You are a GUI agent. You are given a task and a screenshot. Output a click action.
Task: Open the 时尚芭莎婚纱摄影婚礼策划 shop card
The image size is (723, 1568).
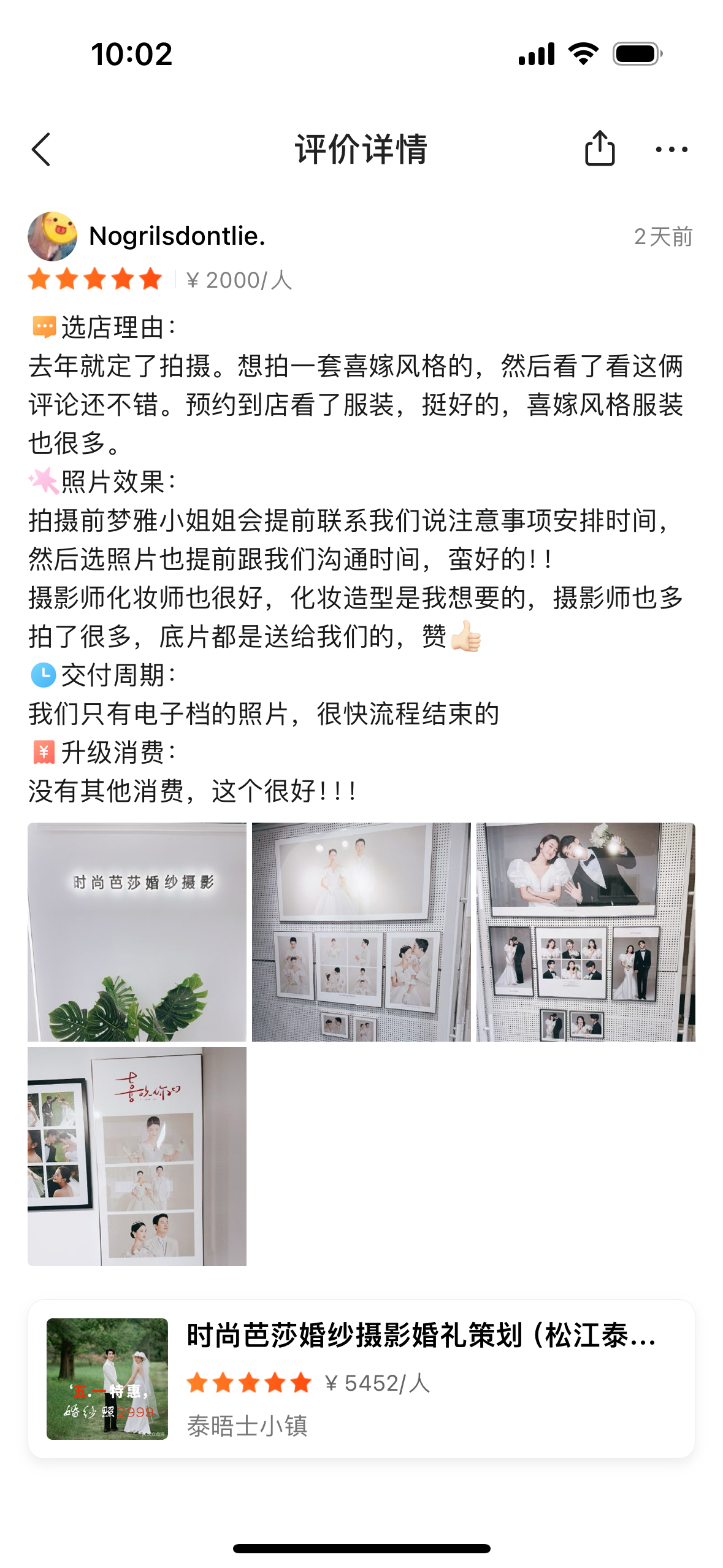(361, 1378)
